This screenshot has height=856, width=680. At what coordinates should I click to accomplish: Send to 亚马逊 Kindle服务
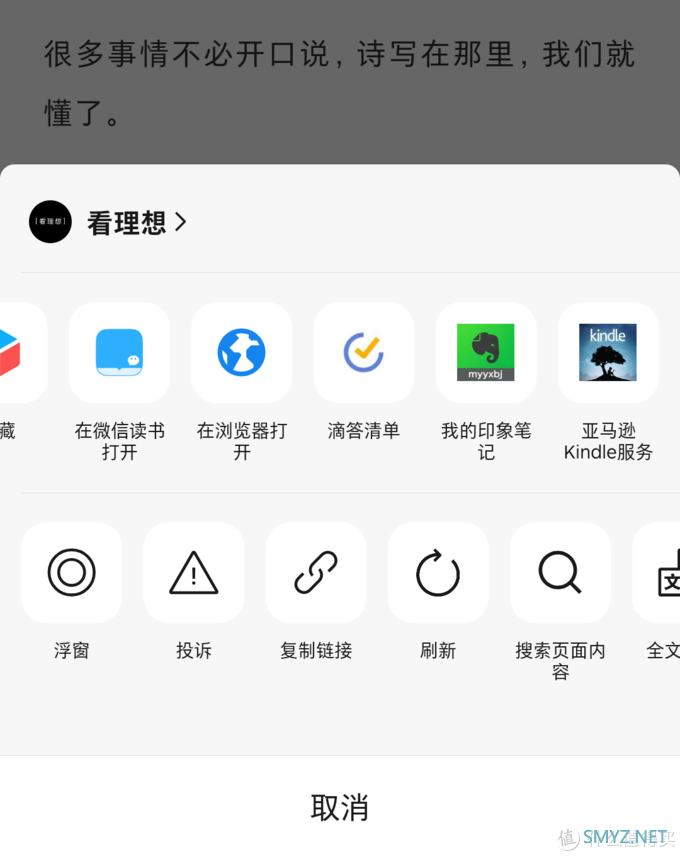[607, 353]
